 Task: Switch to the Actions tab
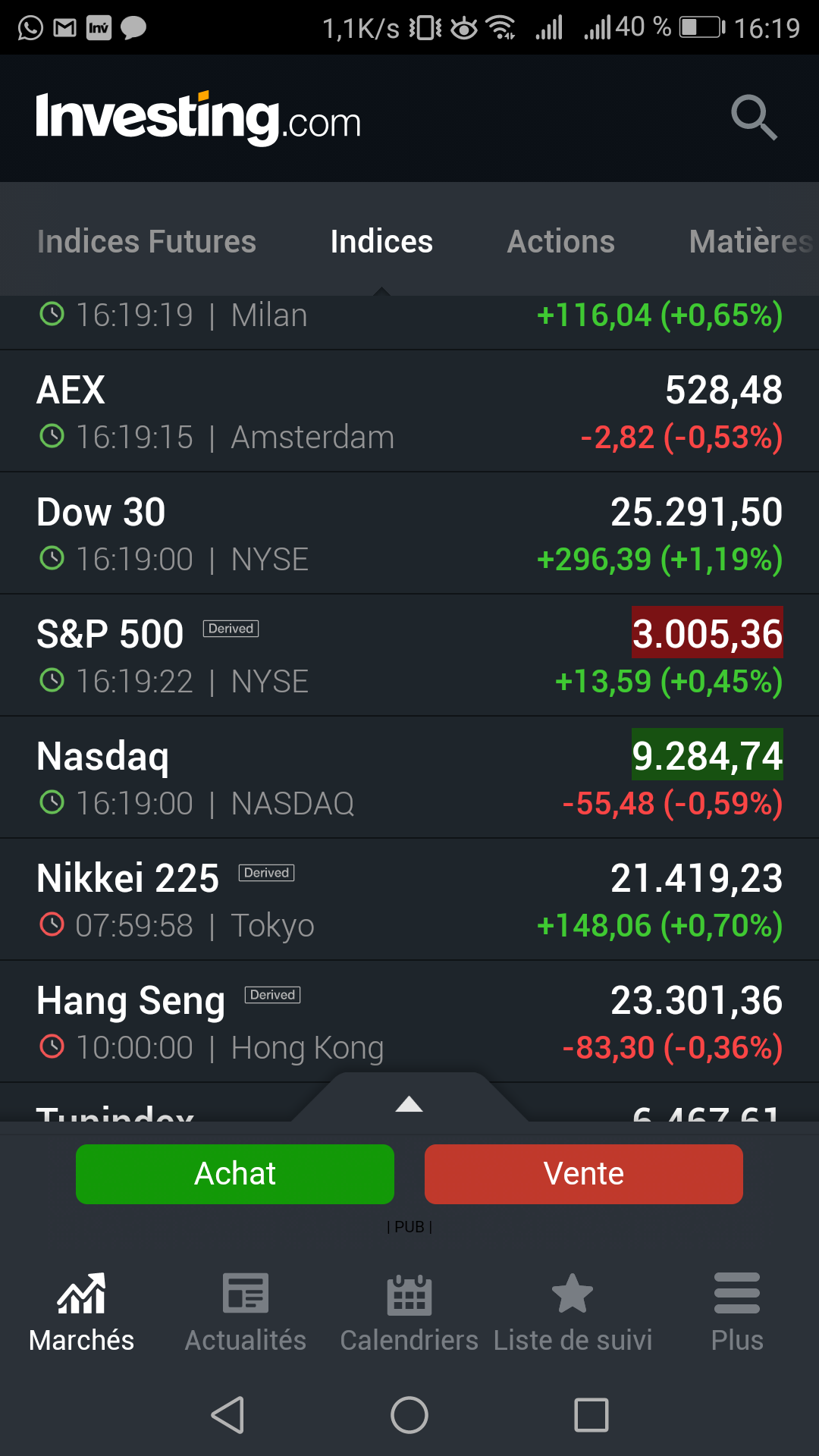tap(560, 242)
